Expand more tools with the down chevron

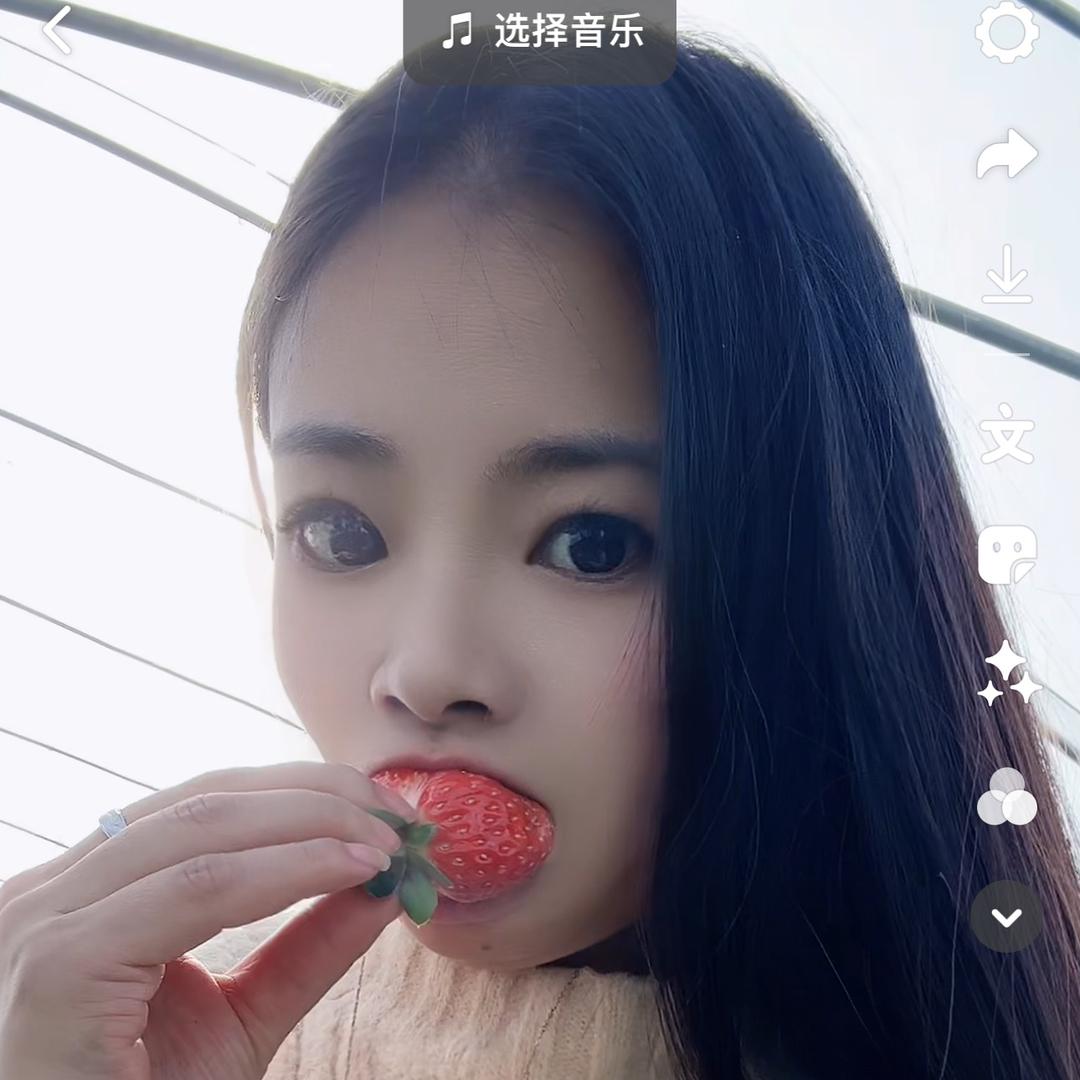(1006, 916)
